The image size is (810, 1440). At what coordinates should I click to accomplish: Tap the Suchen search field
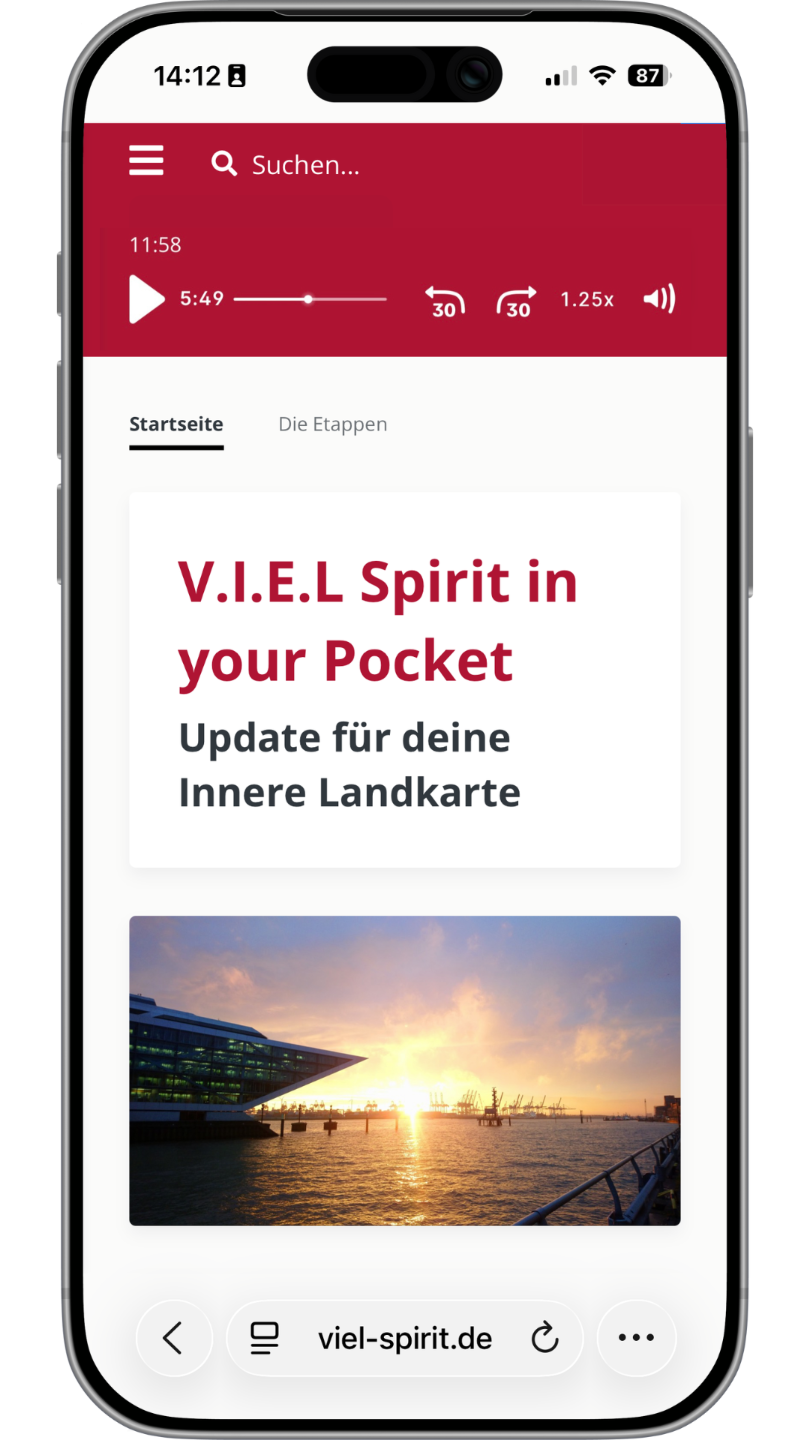pyautogui.click(x=304, y=165)
